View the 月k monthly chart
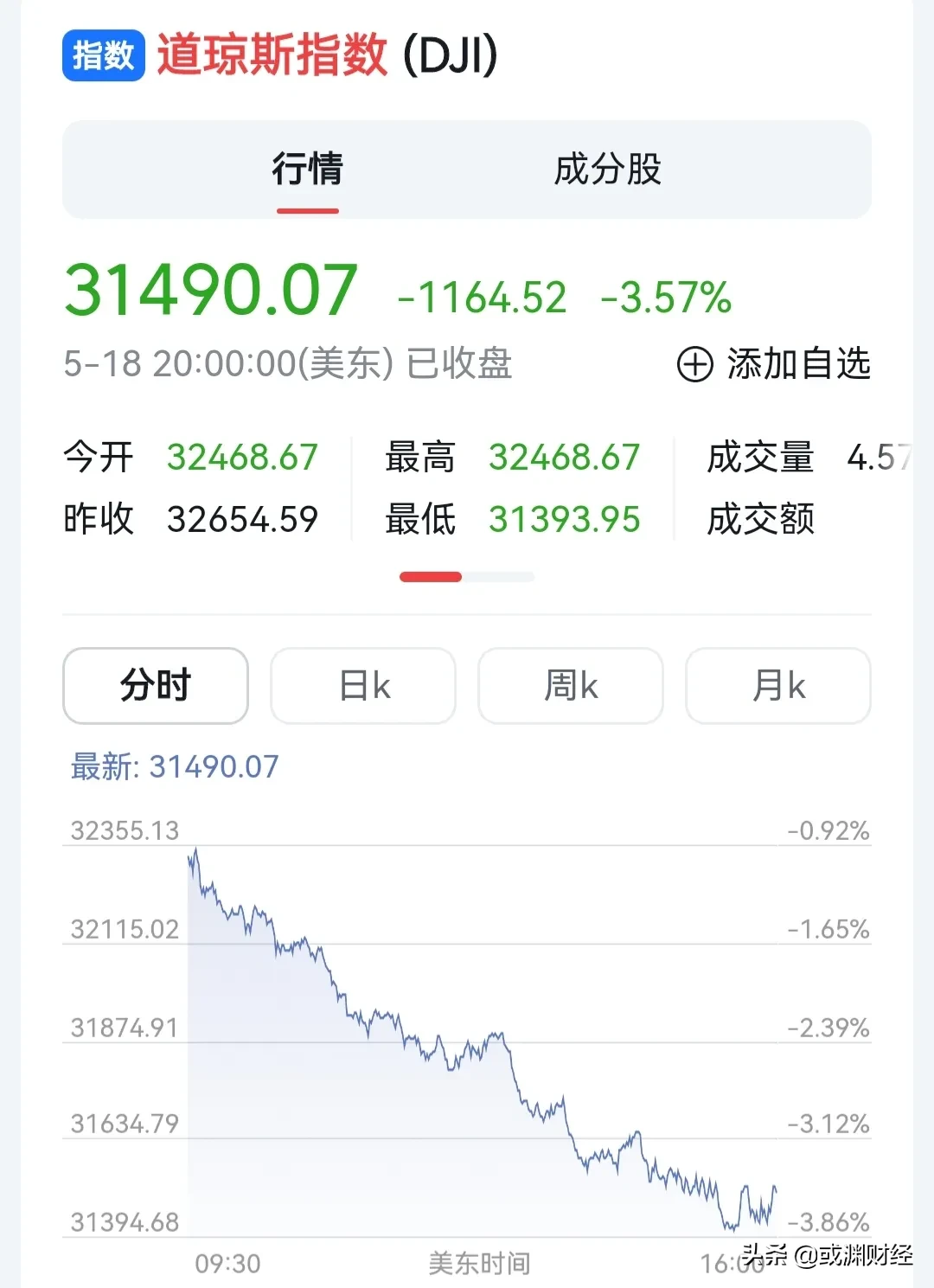 [778, 686]
